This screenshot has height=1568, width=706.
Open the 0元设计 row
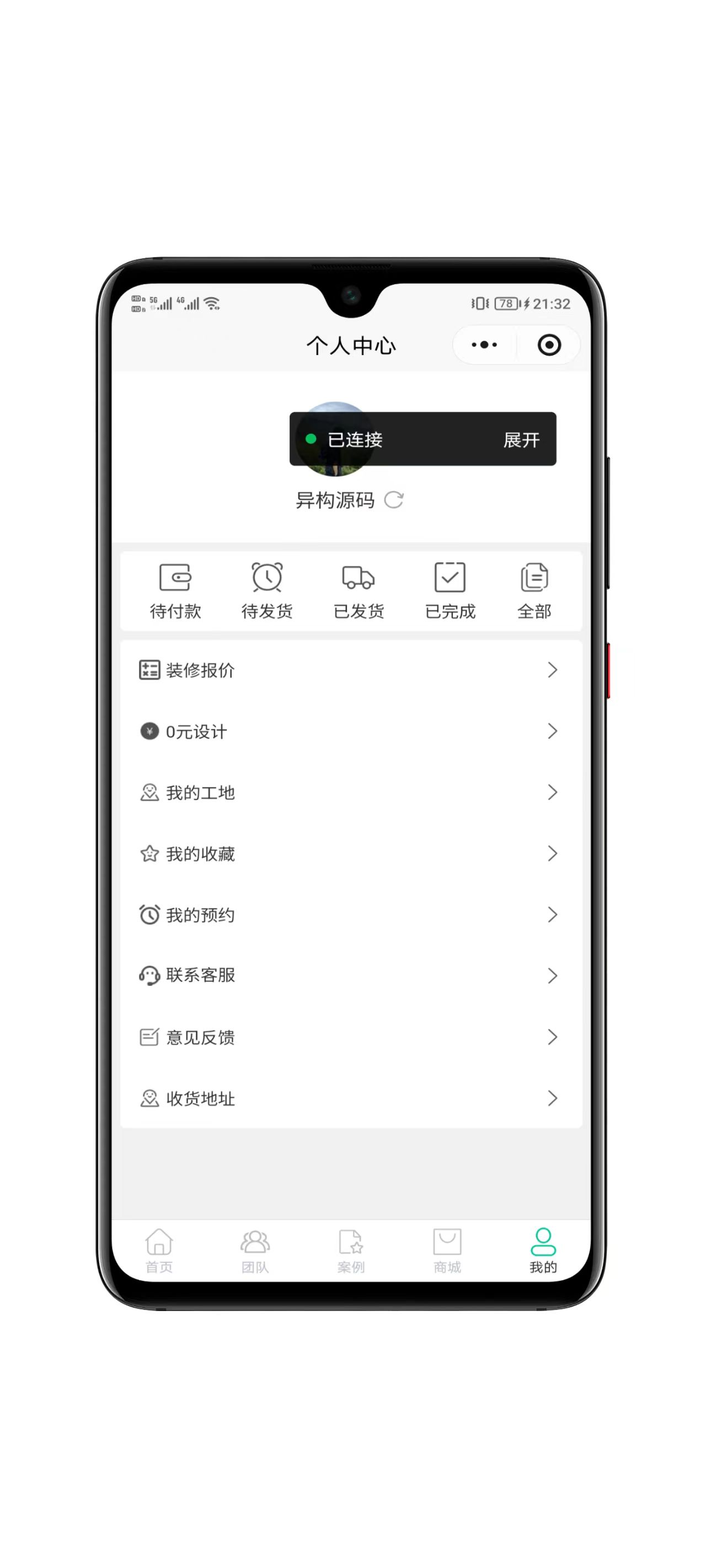pyautogui.click(x=351, y=731)
